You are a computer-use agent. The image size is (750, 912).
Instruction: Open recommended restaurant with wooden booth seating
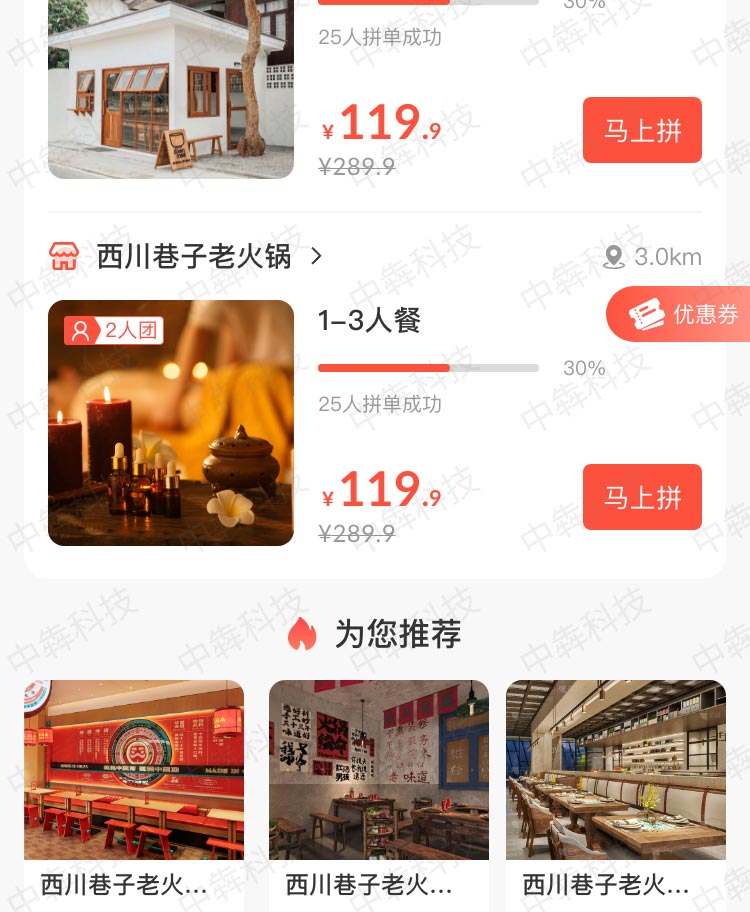pos(616,770)
